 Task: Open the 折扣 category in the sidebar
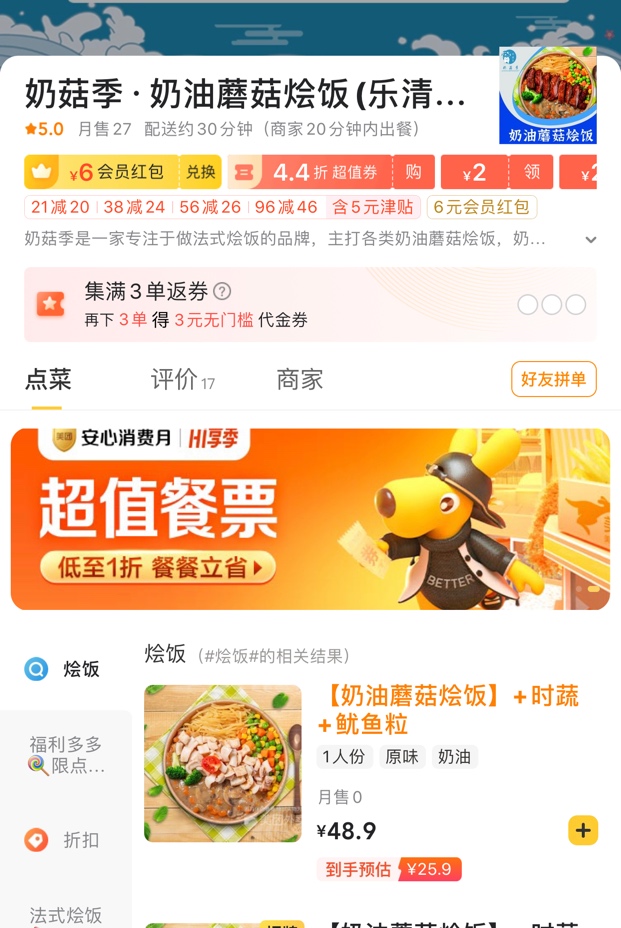click(x=64, y=840)
